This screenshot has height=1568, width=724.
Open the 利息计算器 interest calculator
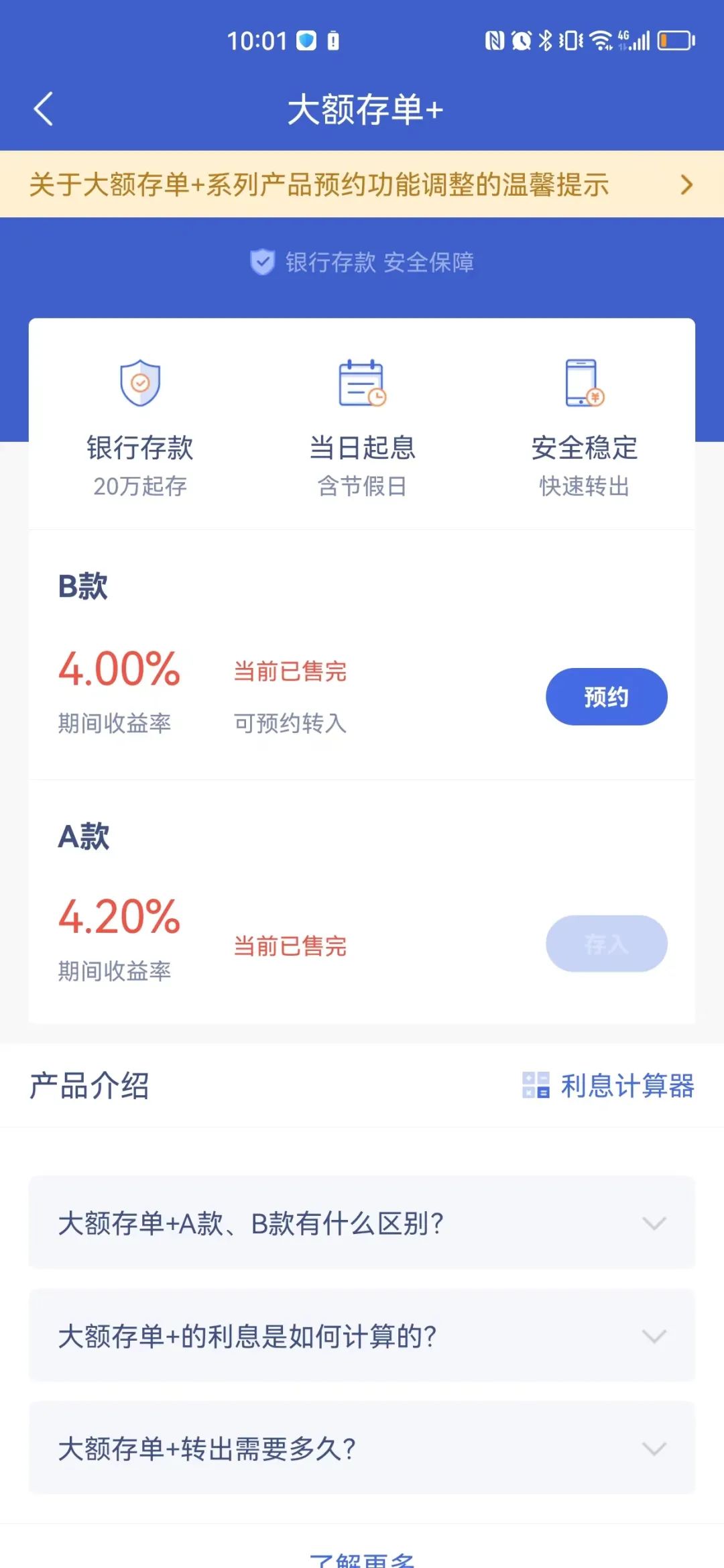[609, 1086]
